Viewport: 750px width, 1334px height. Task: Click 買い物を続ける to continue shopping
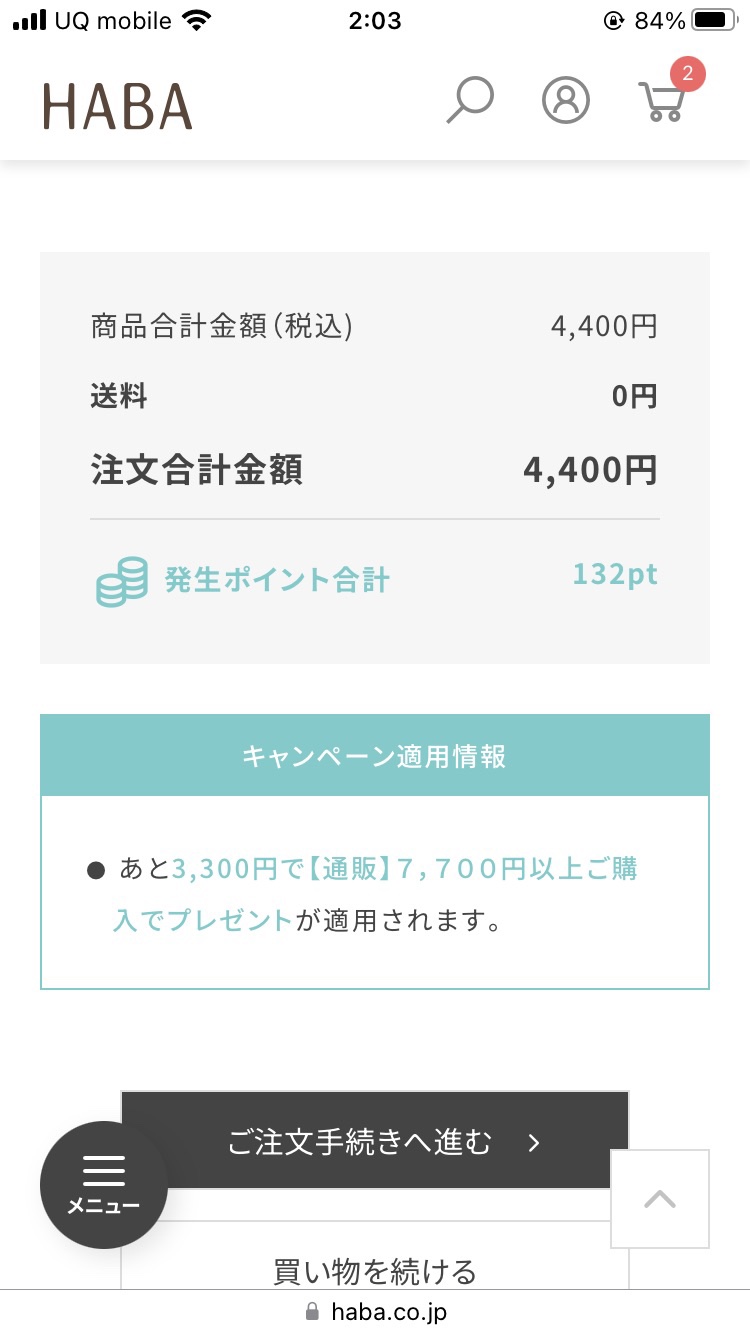coord(374,1272)
